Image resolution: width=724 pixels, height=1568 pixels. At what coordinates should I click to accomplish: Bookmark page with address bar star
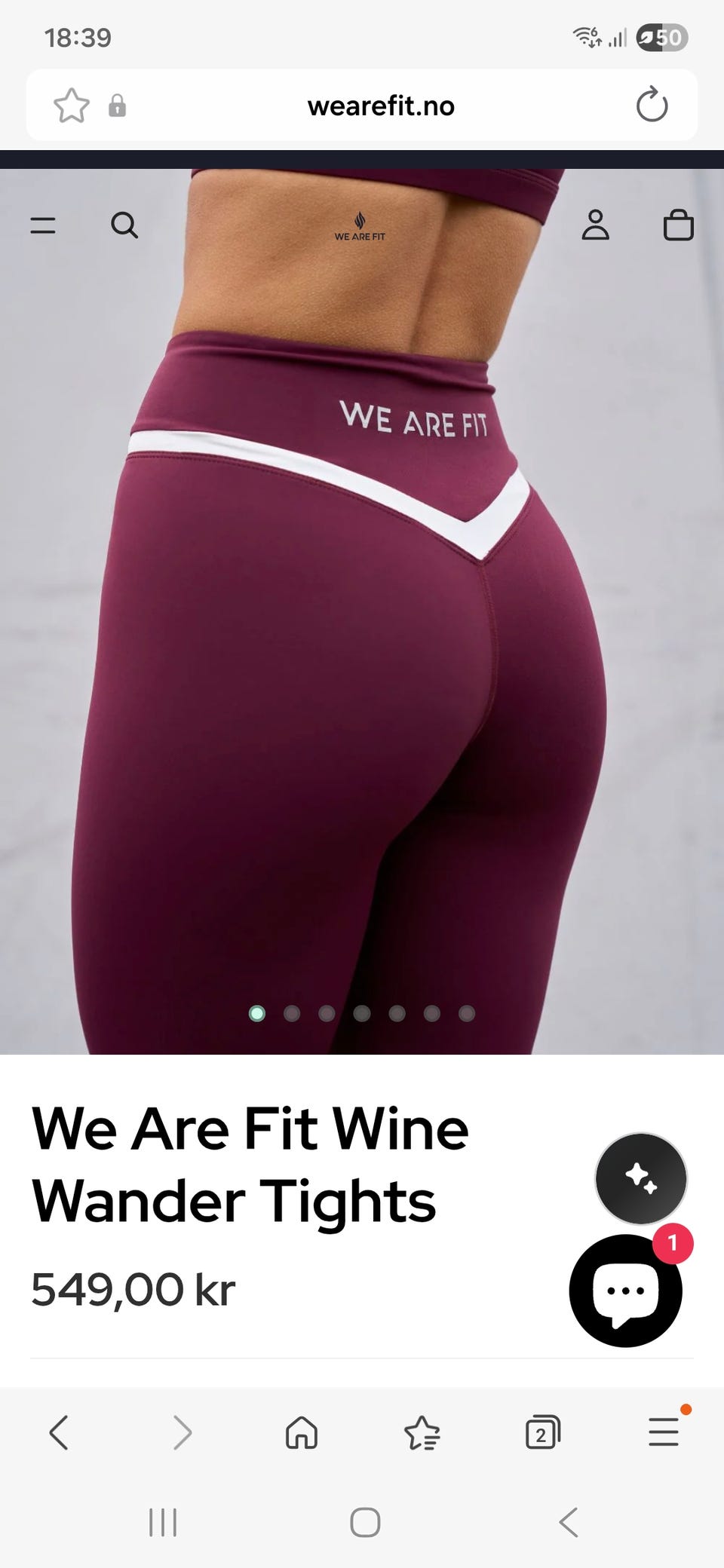[72, 106]
